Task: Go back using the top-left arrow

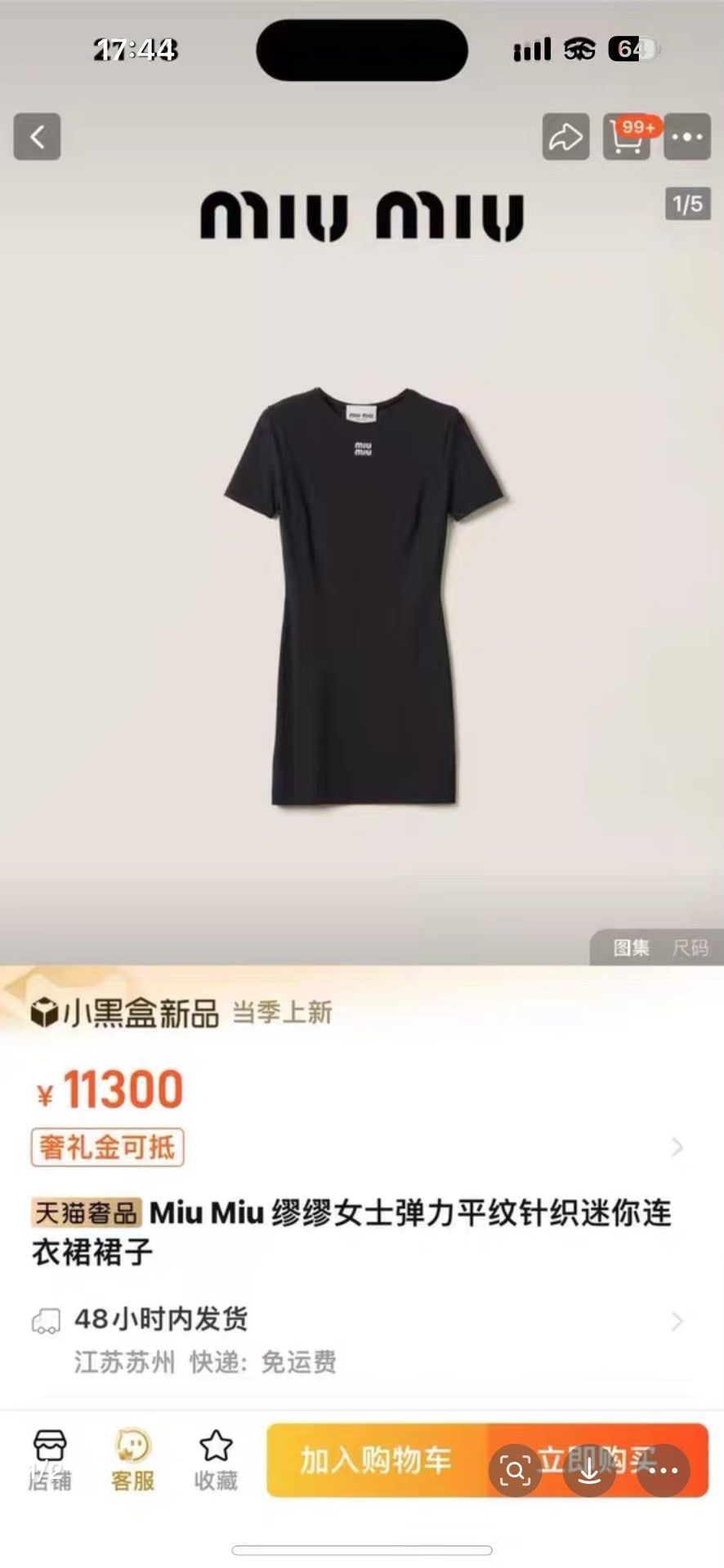Action: pos(37,136)
